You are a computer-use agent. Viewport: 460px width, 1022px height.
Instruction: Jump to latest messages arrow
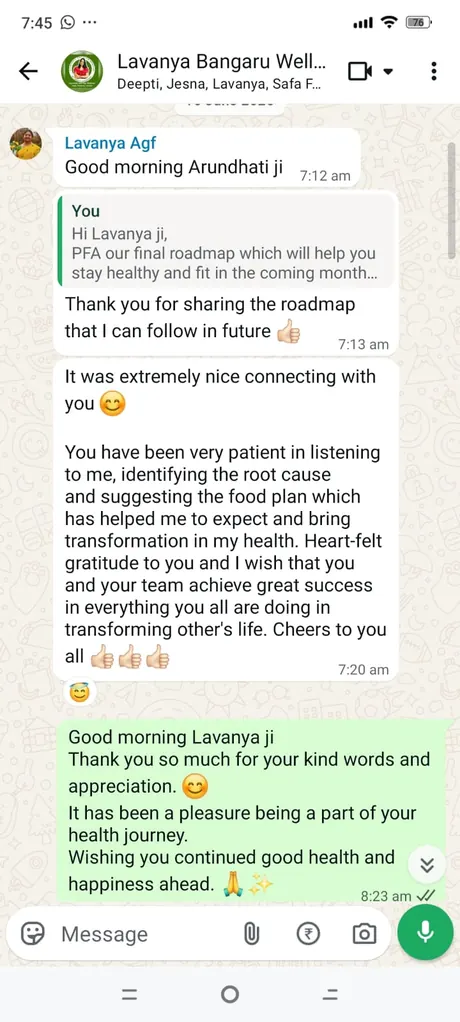point(427,866)
